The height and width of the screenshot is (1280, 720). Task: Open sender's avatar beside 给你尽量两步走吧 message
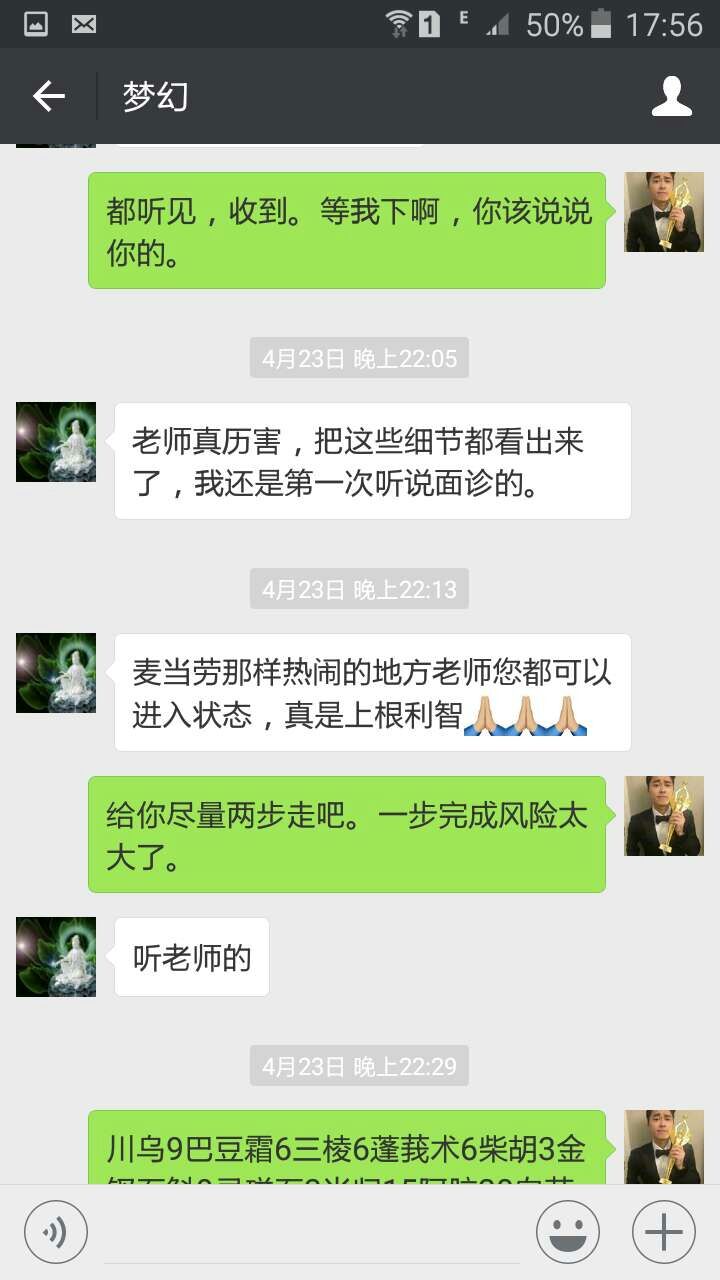point(663,816)
